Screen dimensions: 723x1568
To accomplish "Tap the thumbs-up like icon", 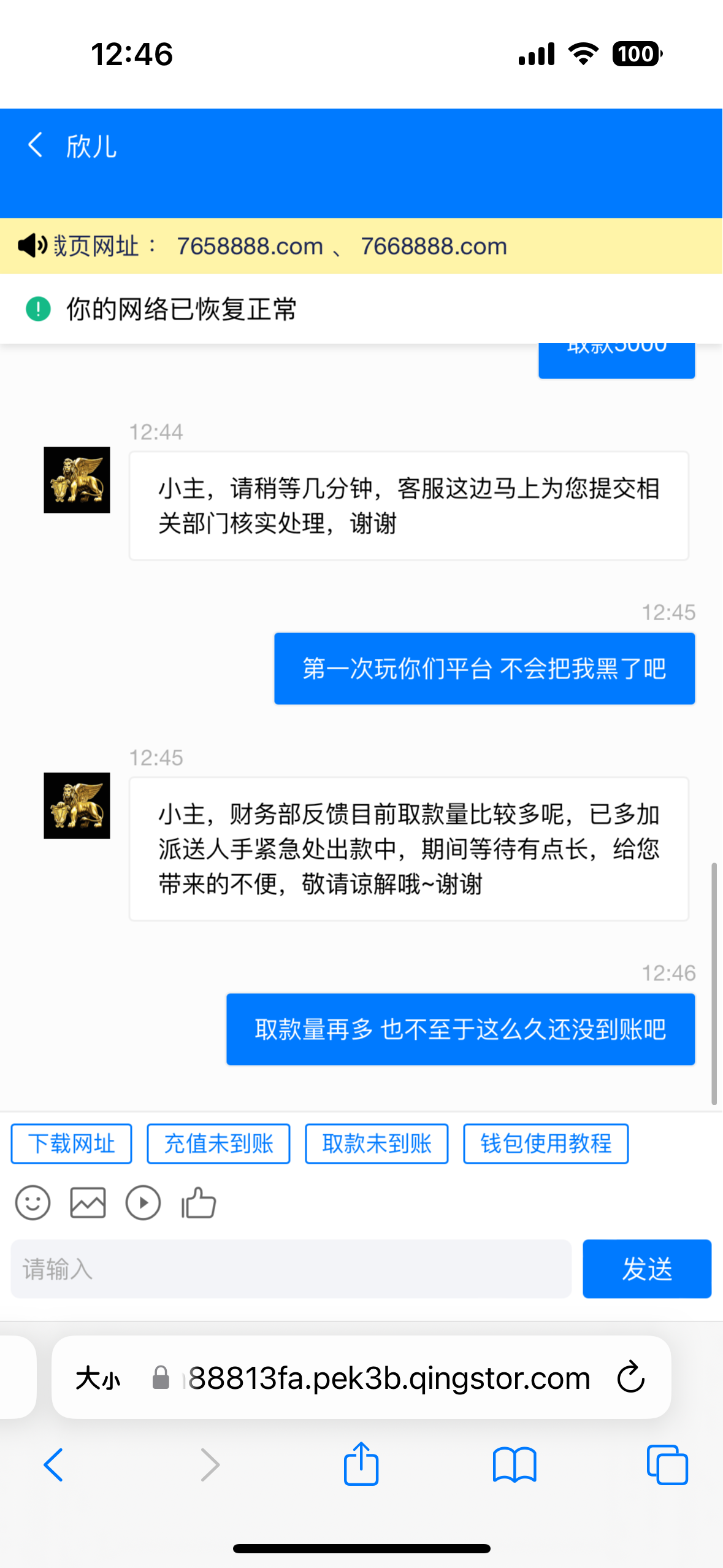I will pyautogui.click(x=197, y=1202).
